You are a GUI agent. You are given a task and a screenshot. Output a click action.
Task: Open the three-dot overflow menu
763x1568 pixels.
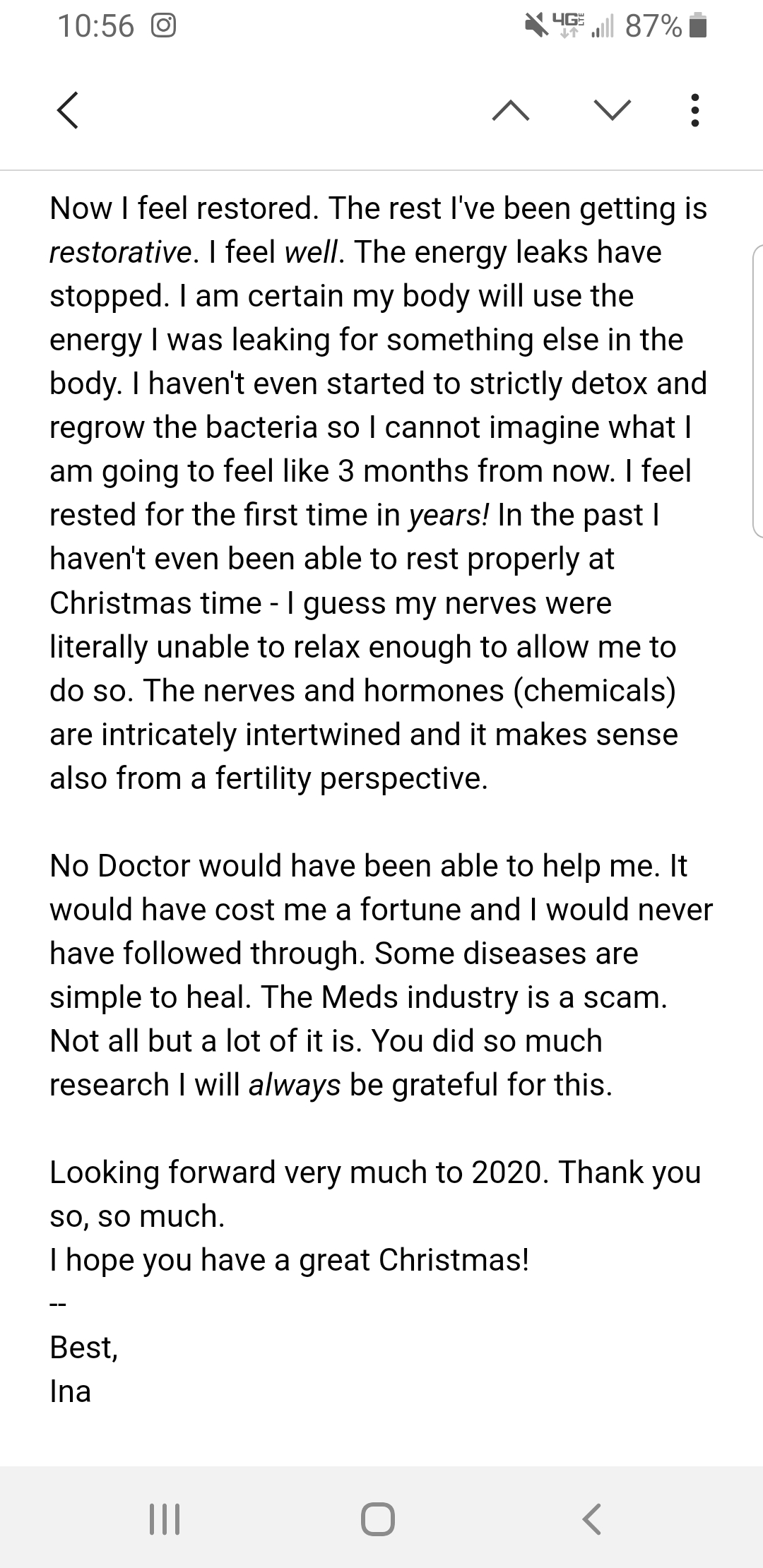(695, 110)
